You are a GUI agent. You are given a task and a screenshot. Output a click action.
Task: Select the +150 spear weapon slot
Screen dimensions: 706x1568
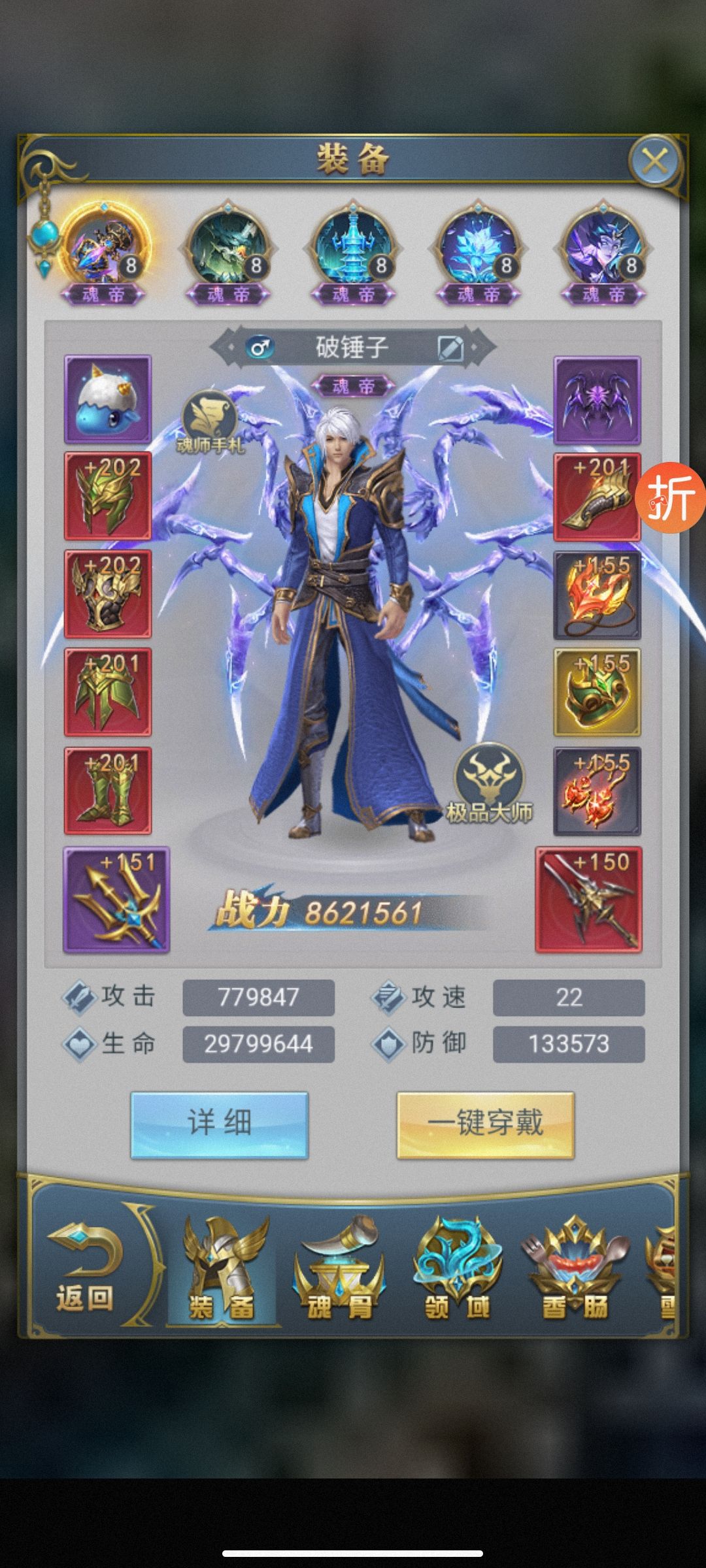[x=588, y=900]
